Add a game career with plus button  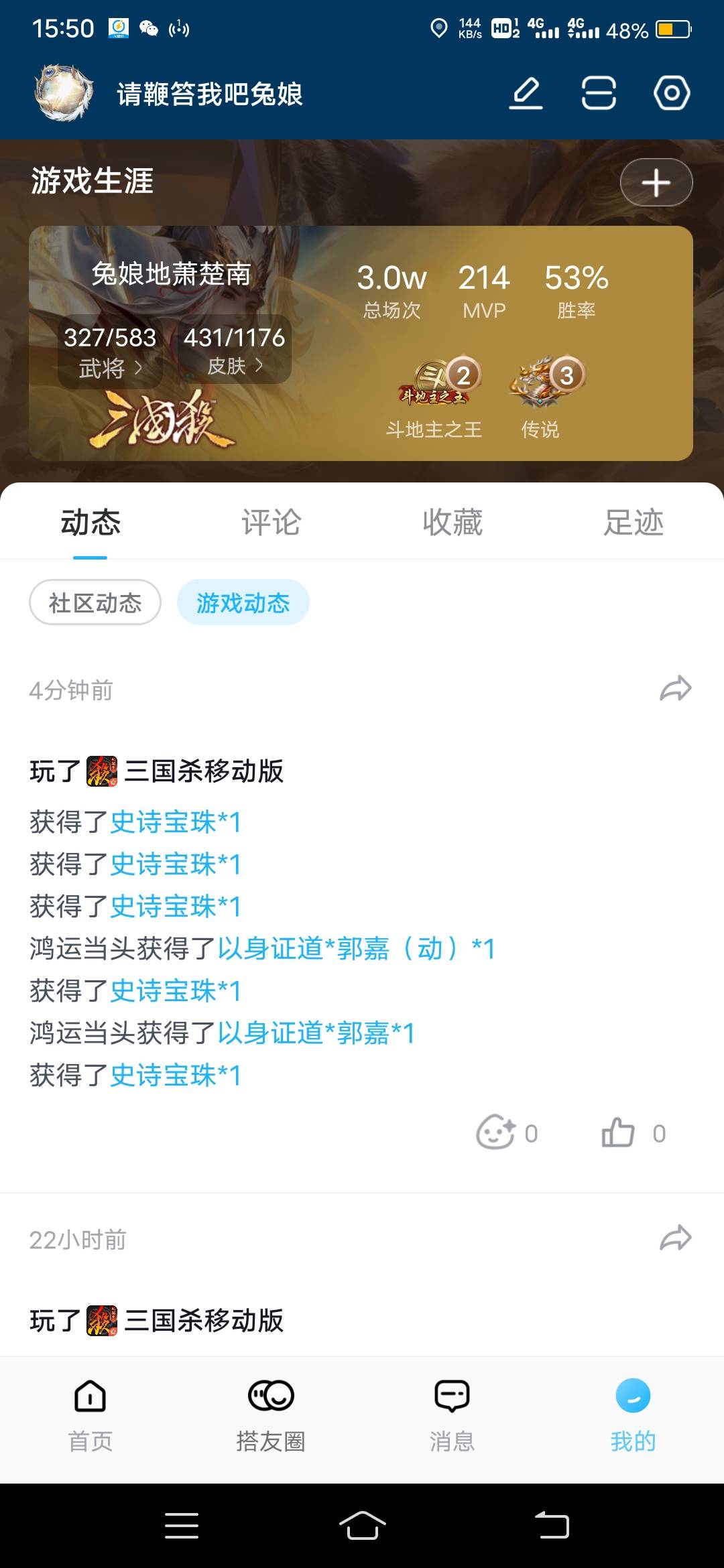(x=656, y=182)
